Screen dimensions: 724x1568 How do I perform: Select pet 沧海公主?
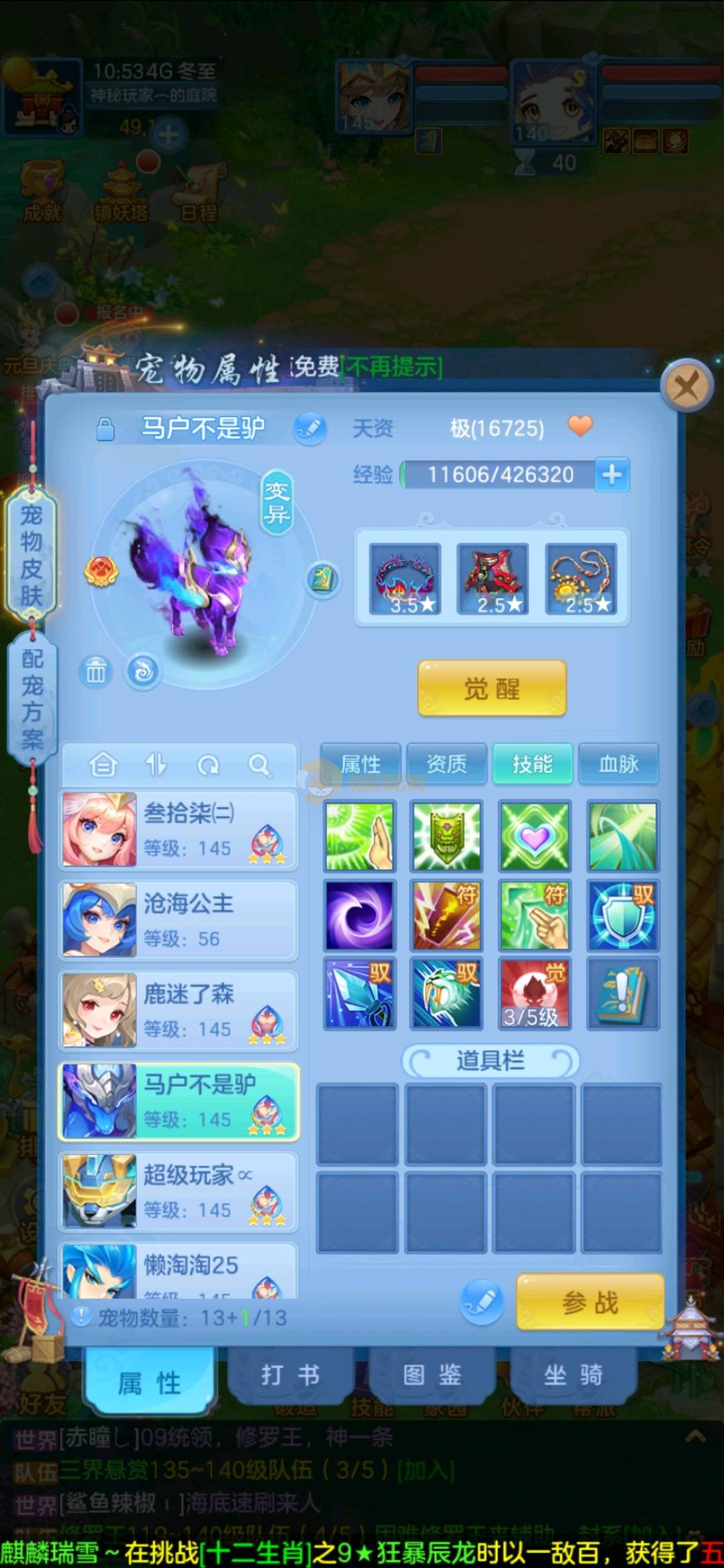tap(178, 919)
